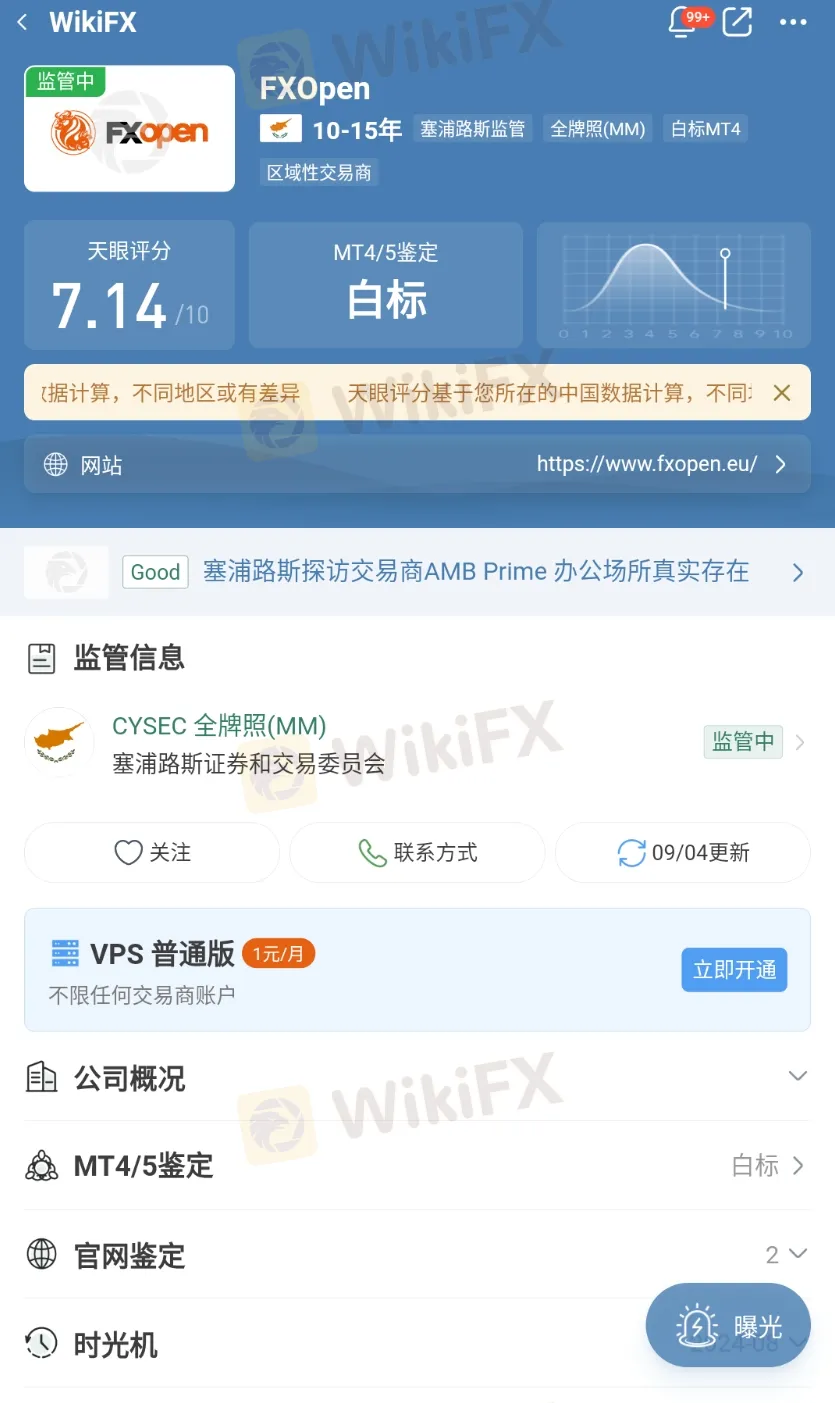The height and width of the screenshot is (1403, 835).
Task: Open the MT4/5鉴定 row
Action: coord(417,1166)
